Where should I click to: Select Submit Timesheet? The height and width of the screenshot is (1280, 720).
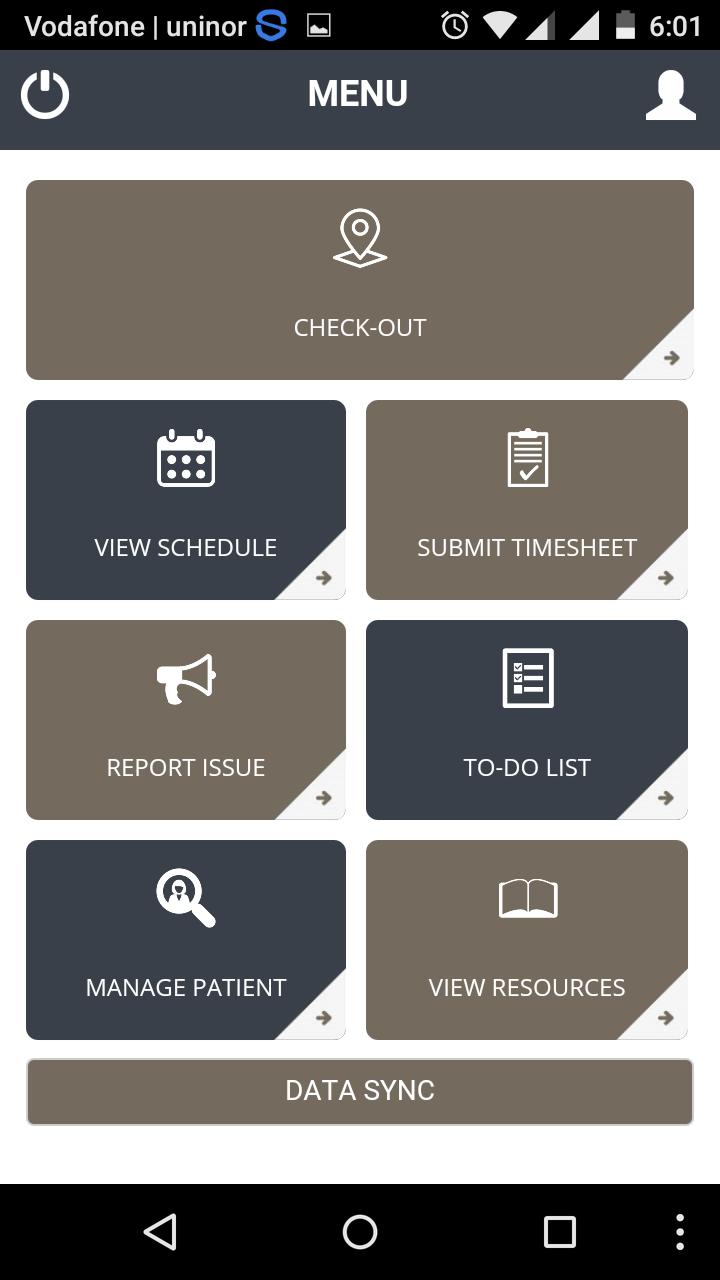click(527, 500)
